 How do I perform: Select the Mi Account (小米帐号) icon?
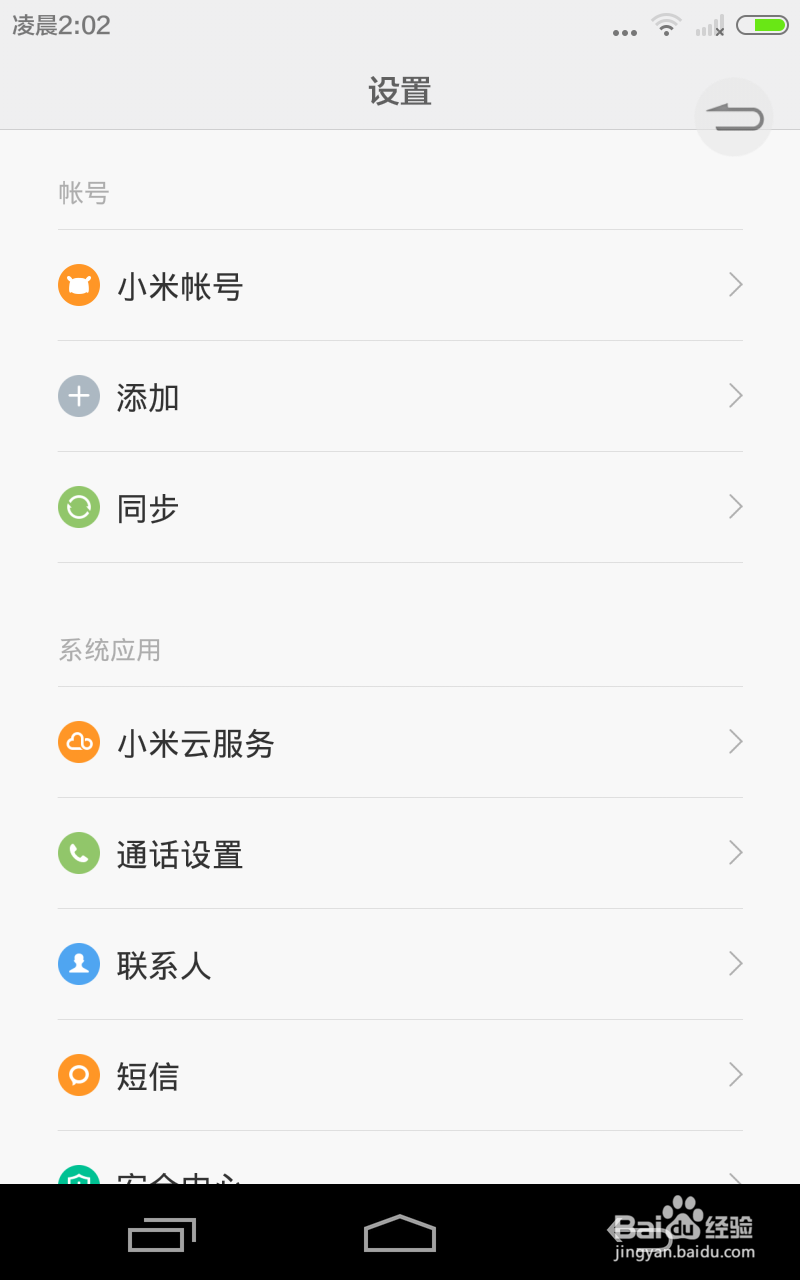(x=79, y=286)
